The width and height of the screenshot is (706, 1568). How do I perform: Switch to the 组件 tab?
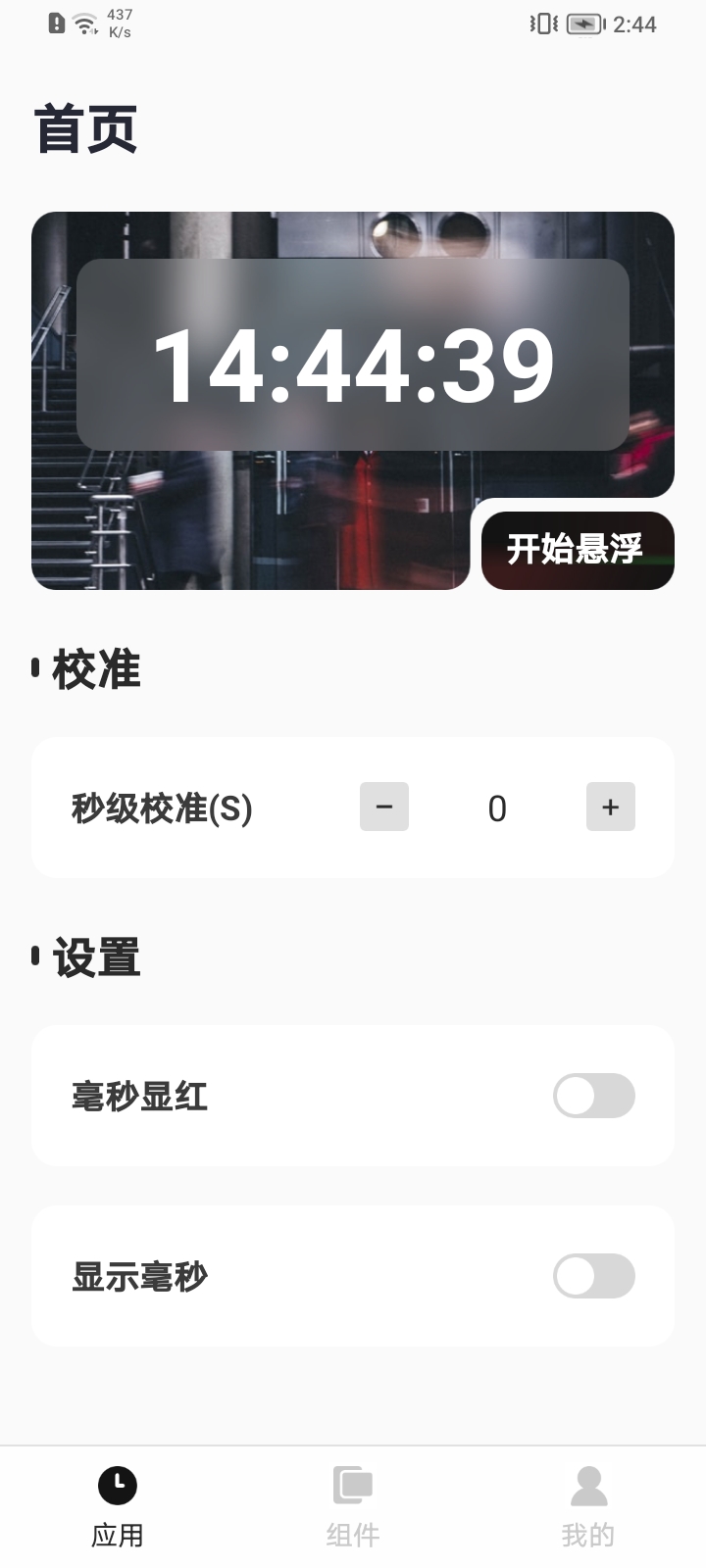coord(353,1506)
